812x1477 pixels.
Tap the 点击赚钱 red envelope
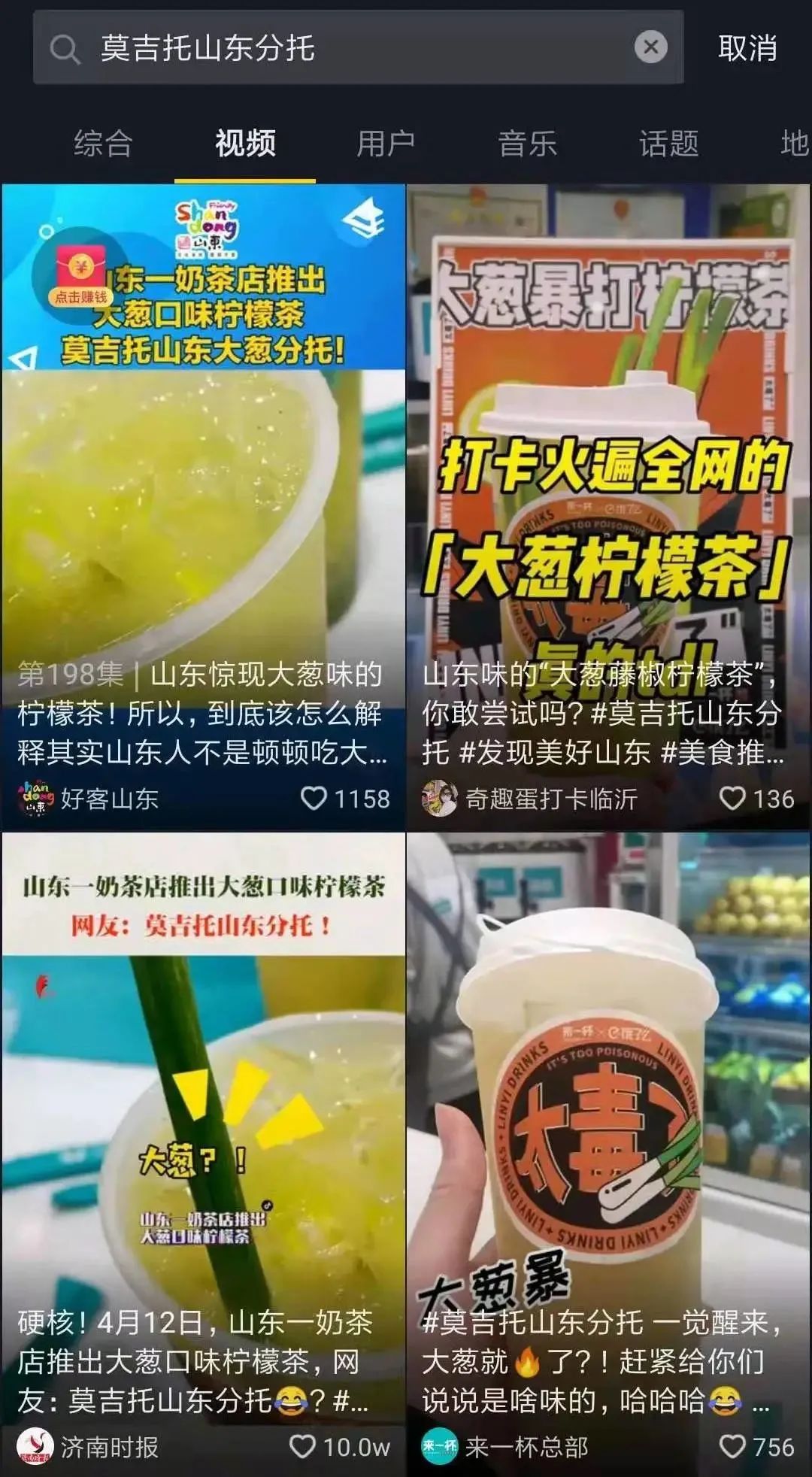[x=80, y=274]
